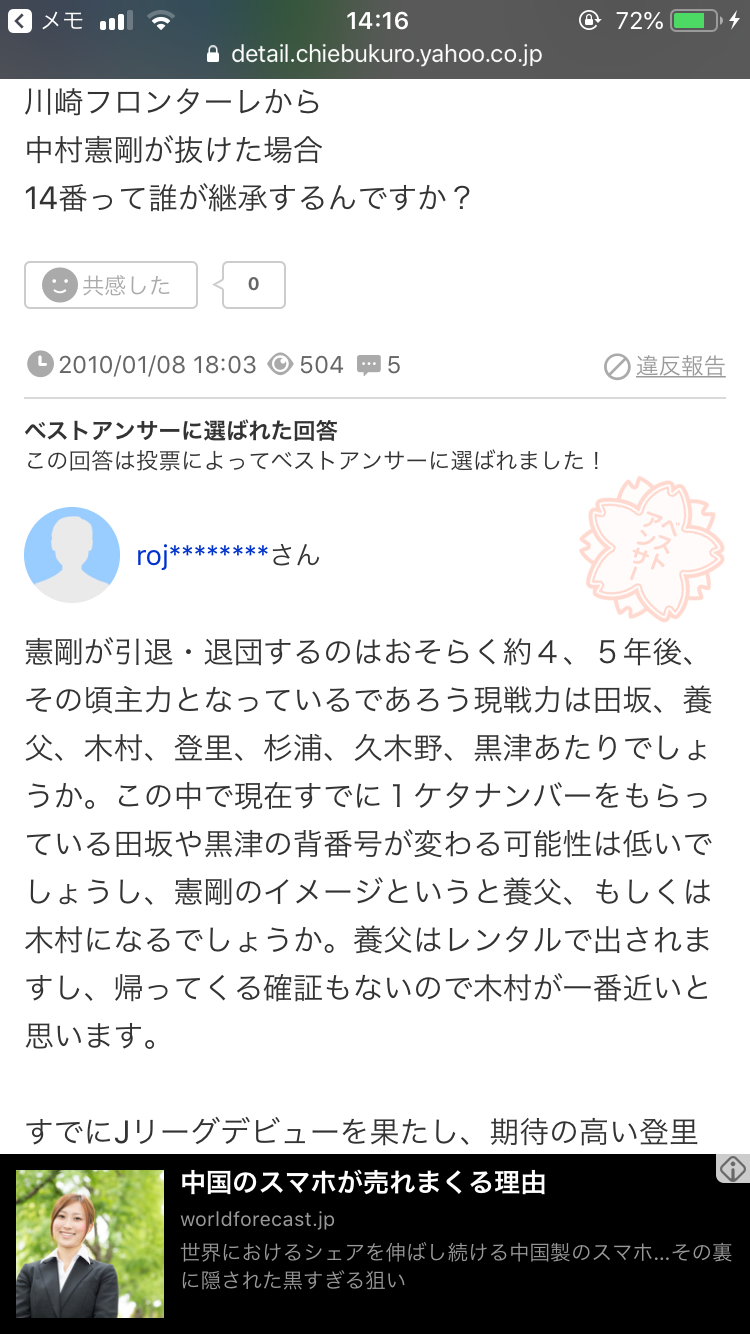Tap the 共感した button
The image size is (750, 1334).
(111, 285)
